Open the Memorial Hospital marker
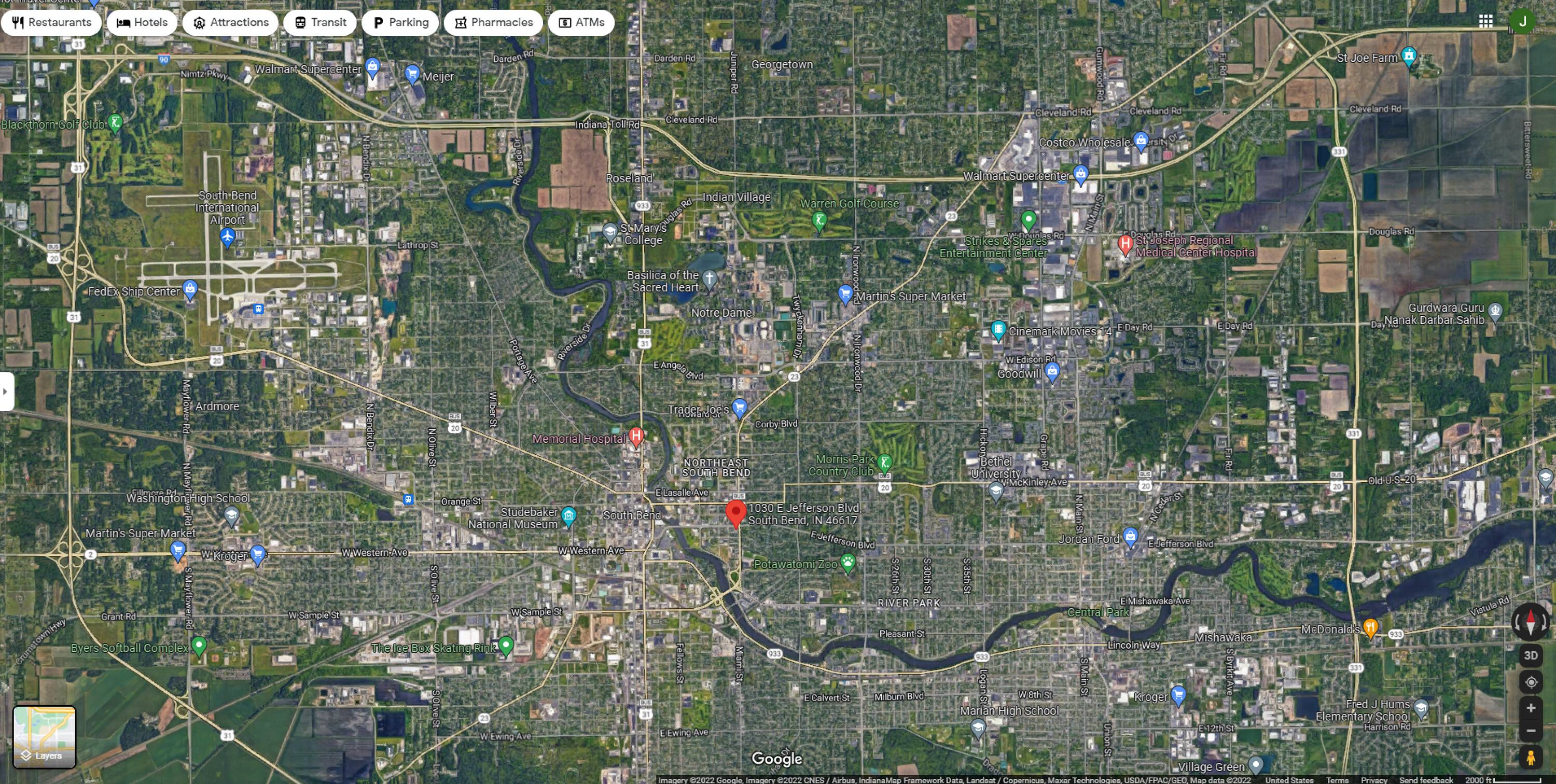The height and width of the screenshot is (784, 1556). pyautogui.click(x=635, y=436)
